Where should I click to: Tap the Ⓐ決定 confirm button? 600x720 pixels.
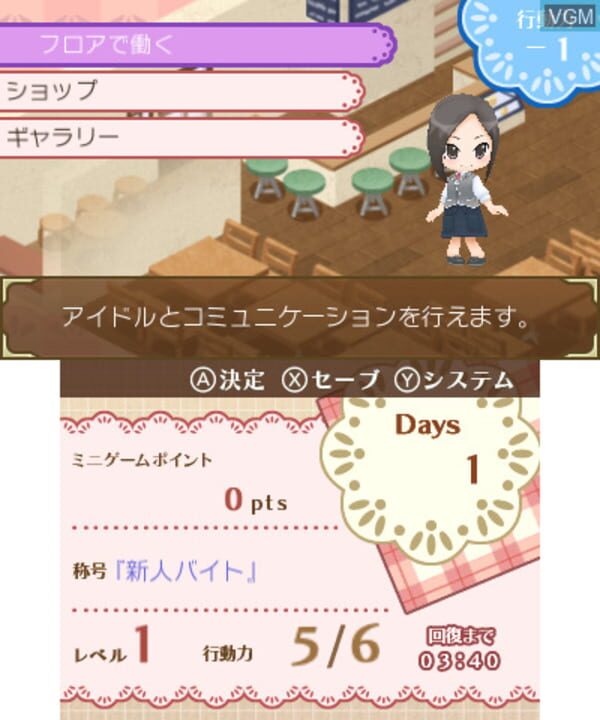pos(228,380)
